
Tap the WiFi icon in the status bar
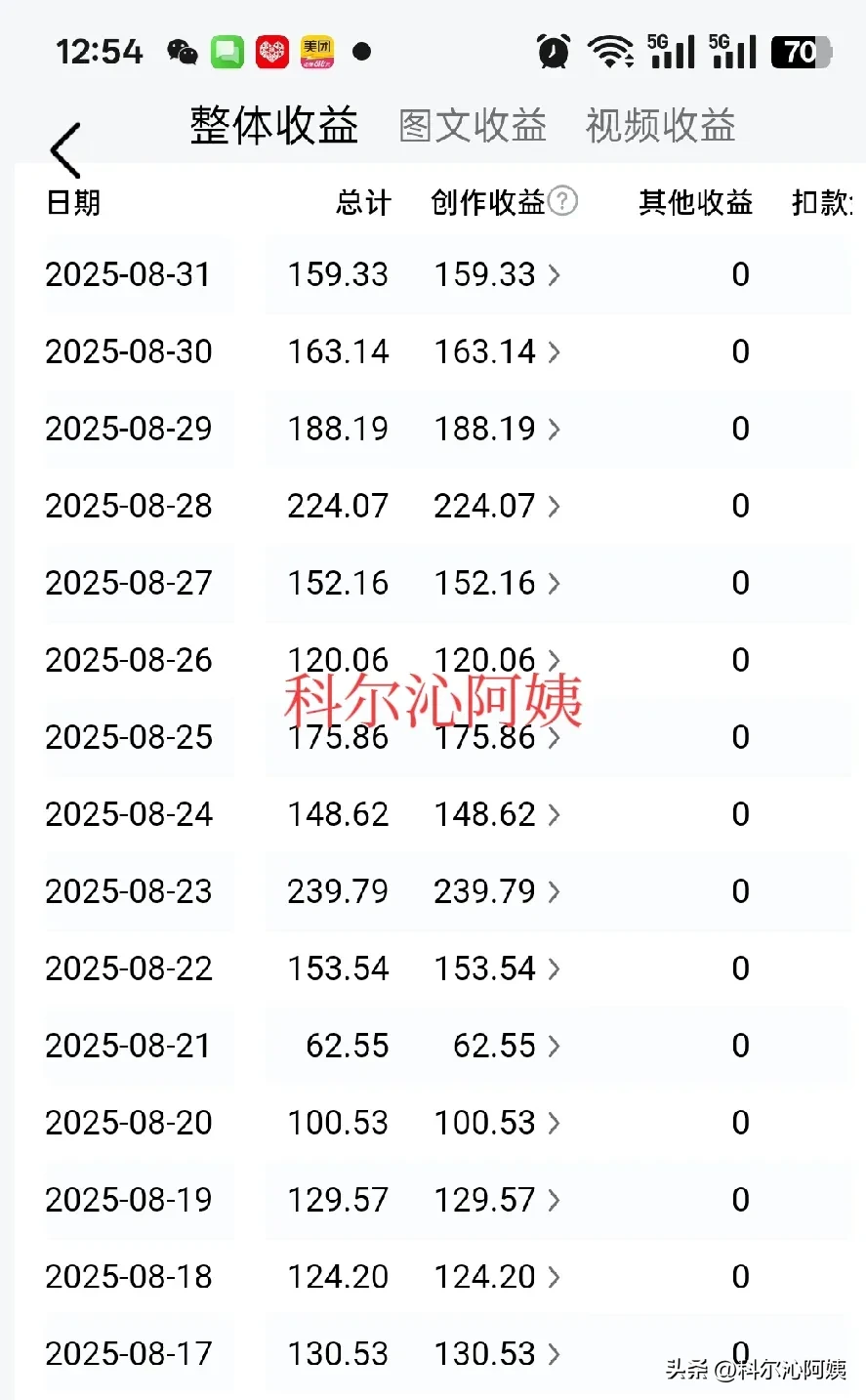point(609,51)
